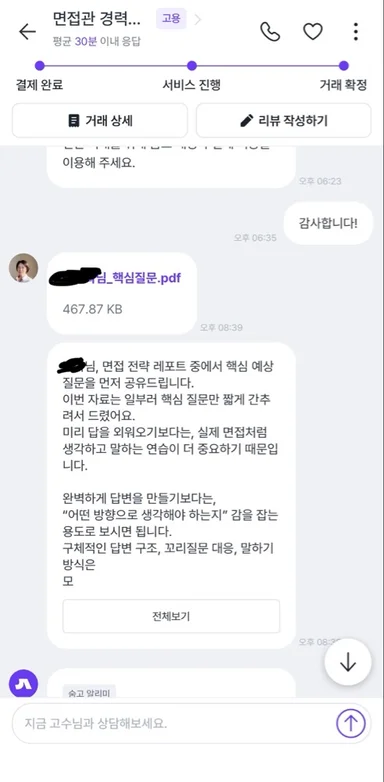384x782 pixels.
Task: Jump to latest message with down arrow
Action: pyautogui.click(x=348, y=662)
